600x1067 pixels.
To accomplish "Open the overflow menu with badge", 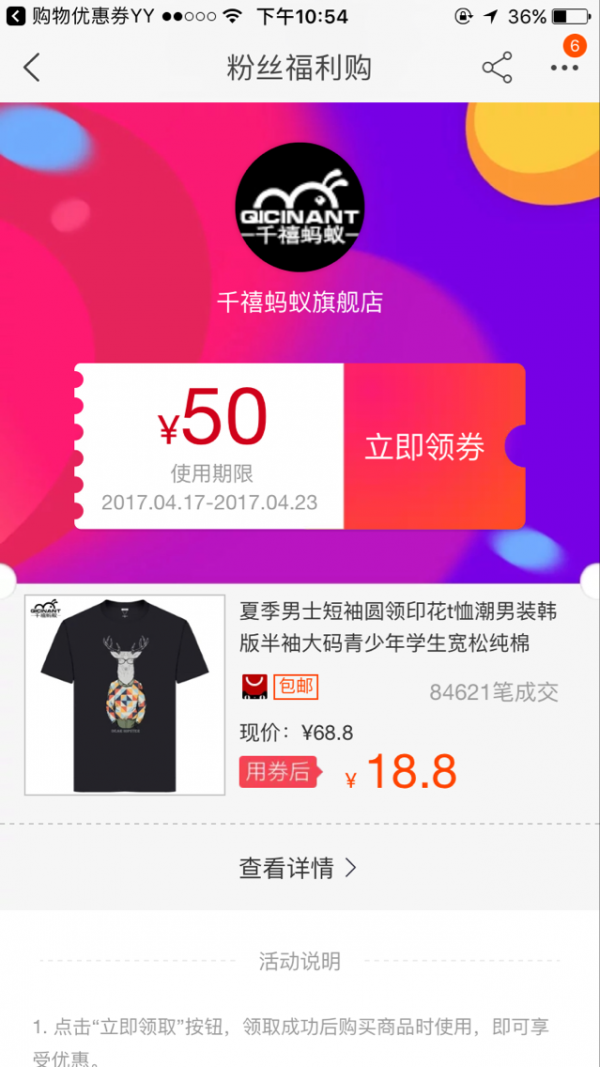I will [x=564, y=67].
